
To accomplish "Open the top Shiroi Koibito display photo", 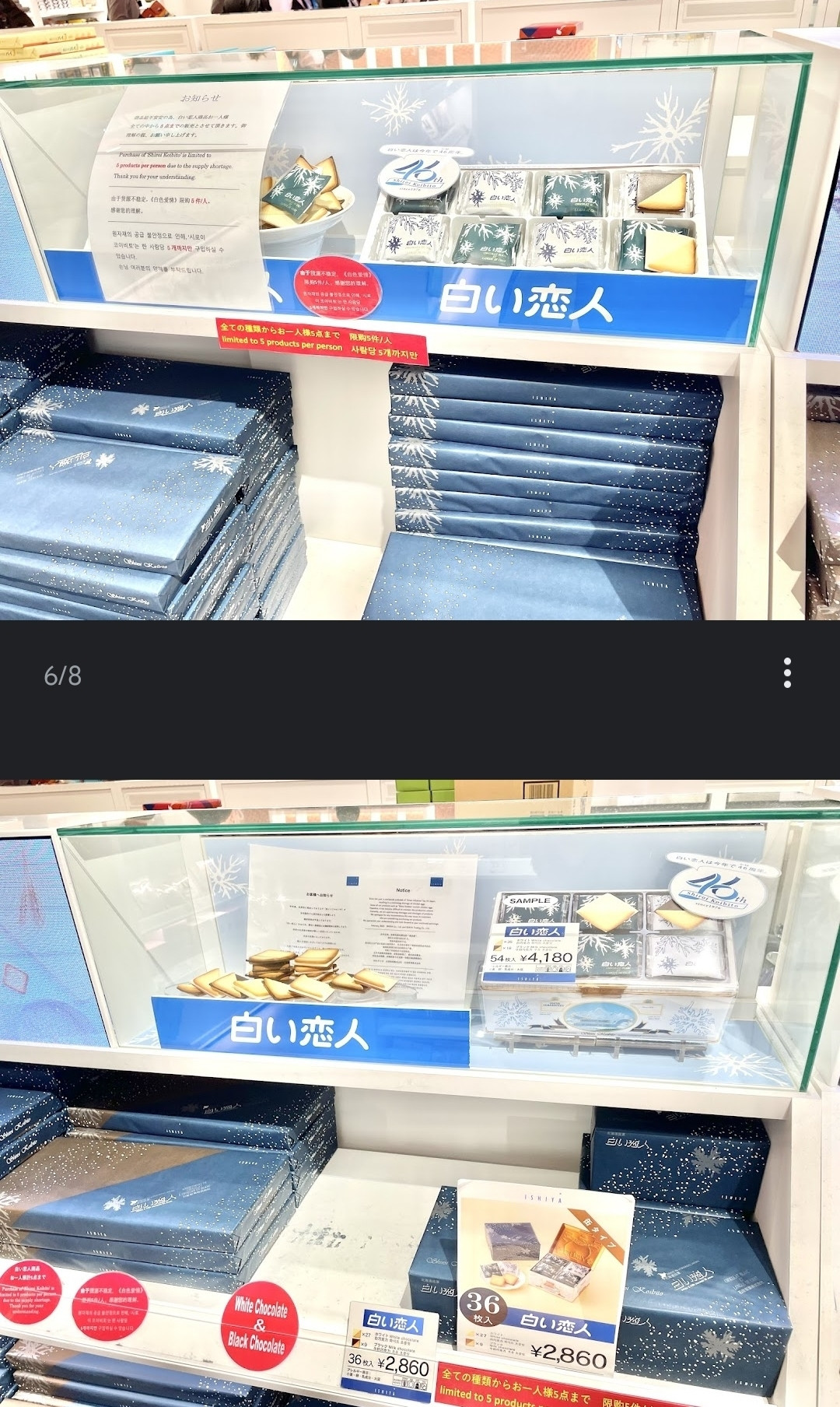I will point(420,311).
